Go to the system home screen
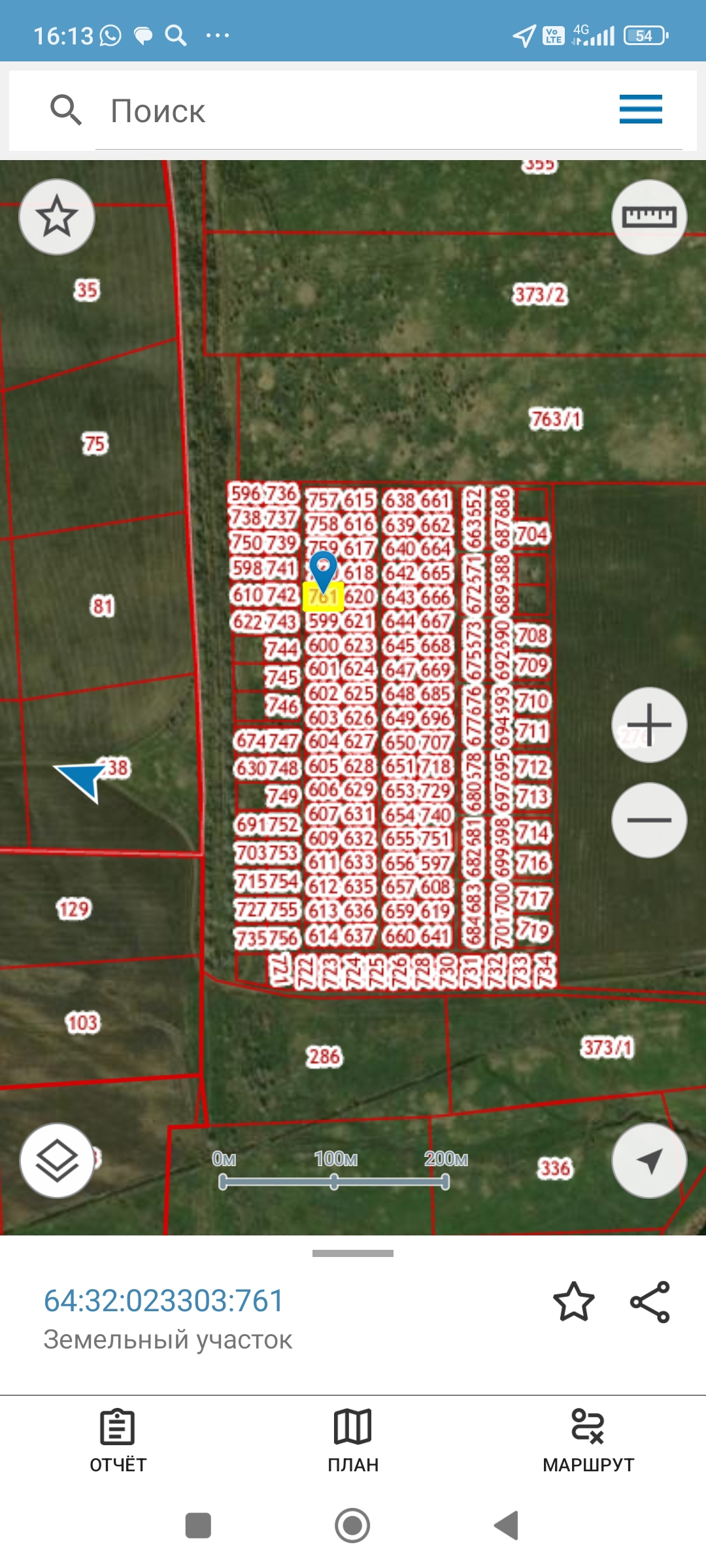This screenshot has height=1568, width=706. (x=352, y=1526)
